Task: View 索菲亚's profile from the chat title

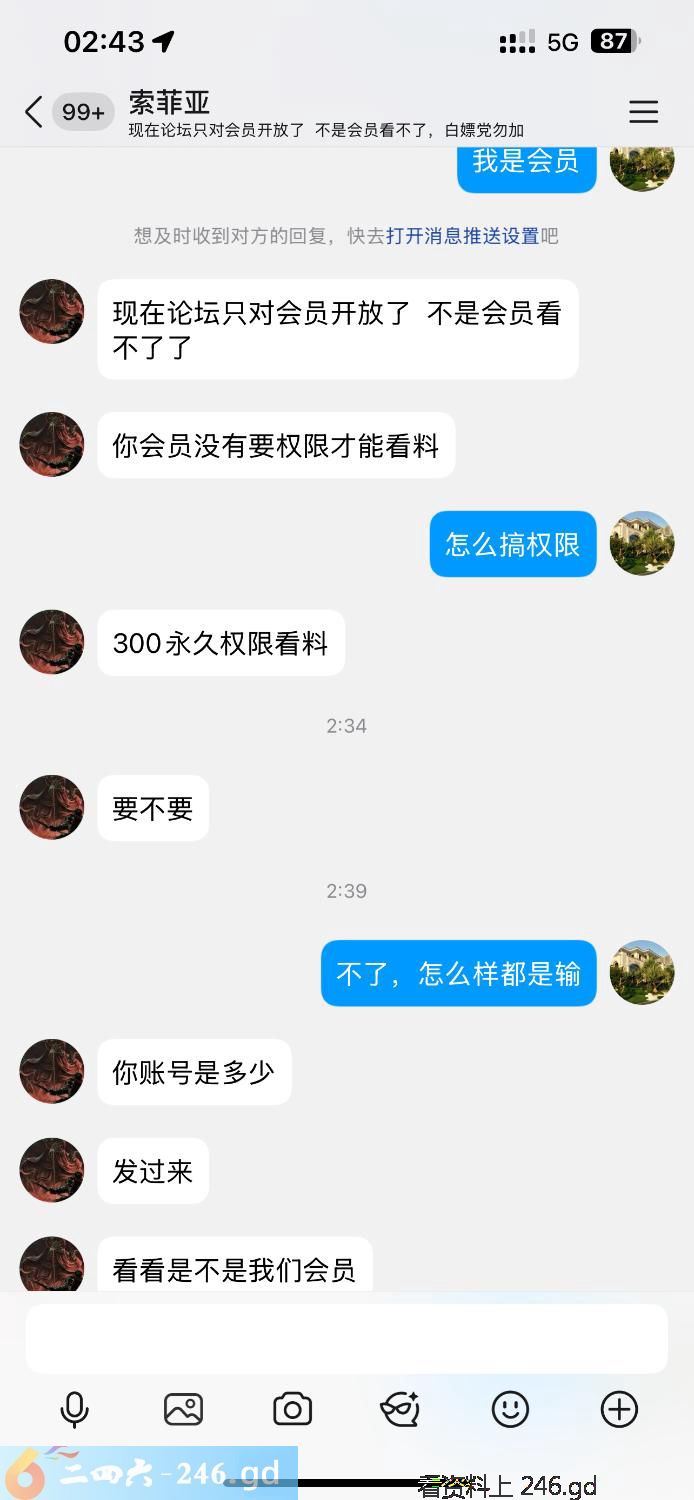Action: tap(169, 103)
